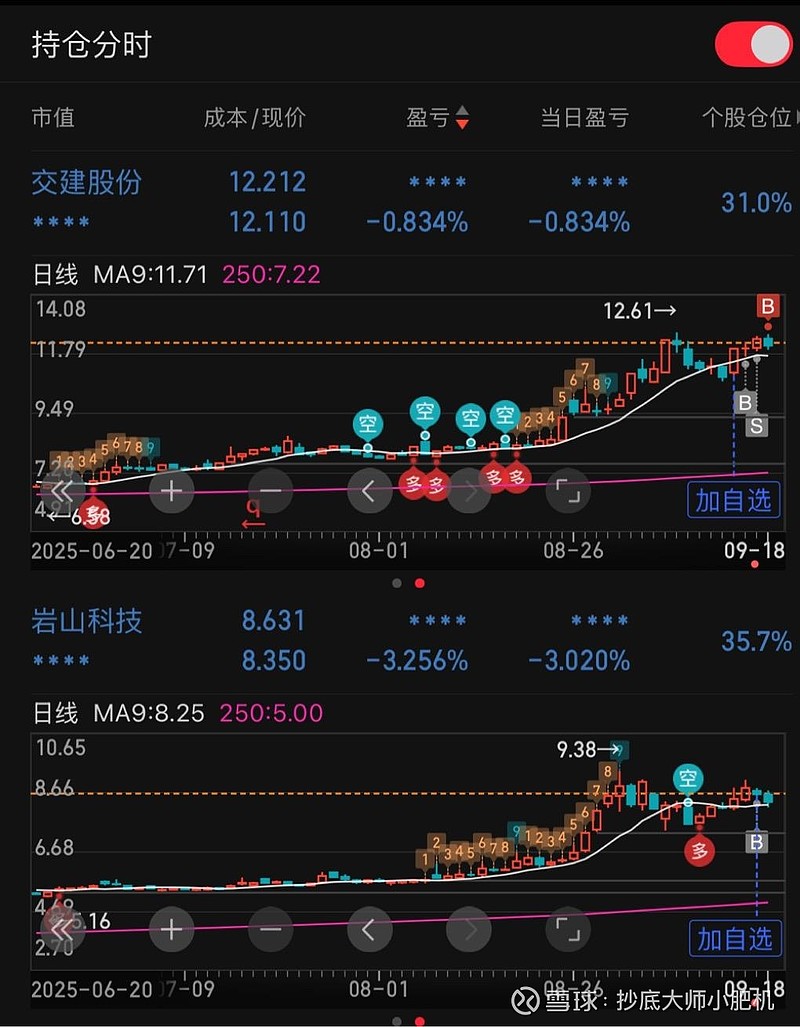Add 交建股份 to watchlist via 加自选
The image size is (800, 1027).
pyautogui.click(x=735, y=499)
